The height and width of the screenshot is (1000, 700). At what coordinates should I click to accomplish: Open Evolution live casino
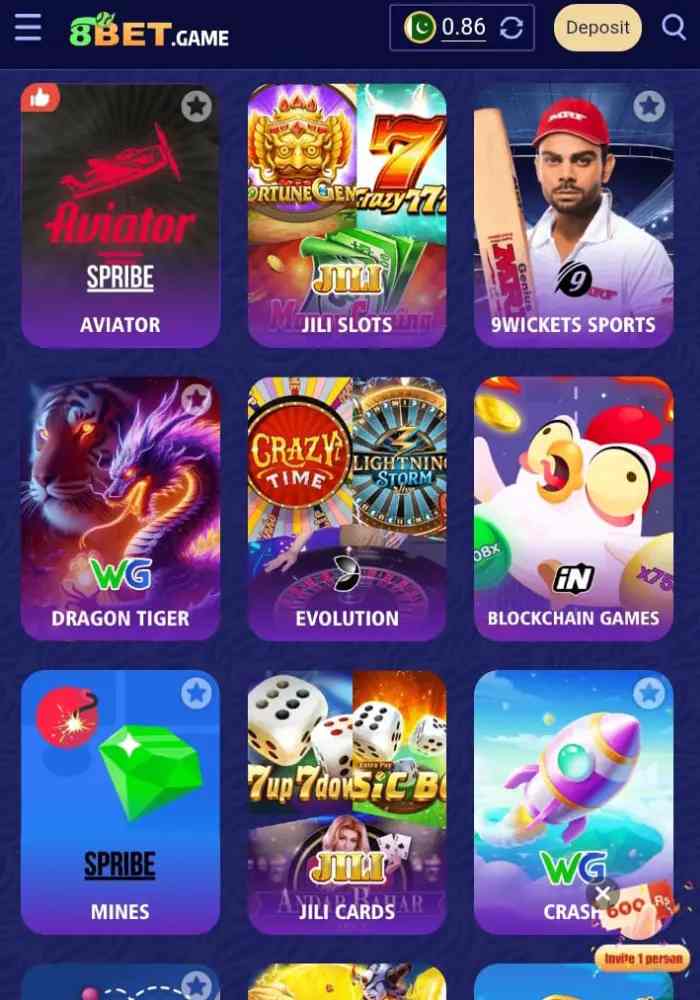[x=346, y=508]
